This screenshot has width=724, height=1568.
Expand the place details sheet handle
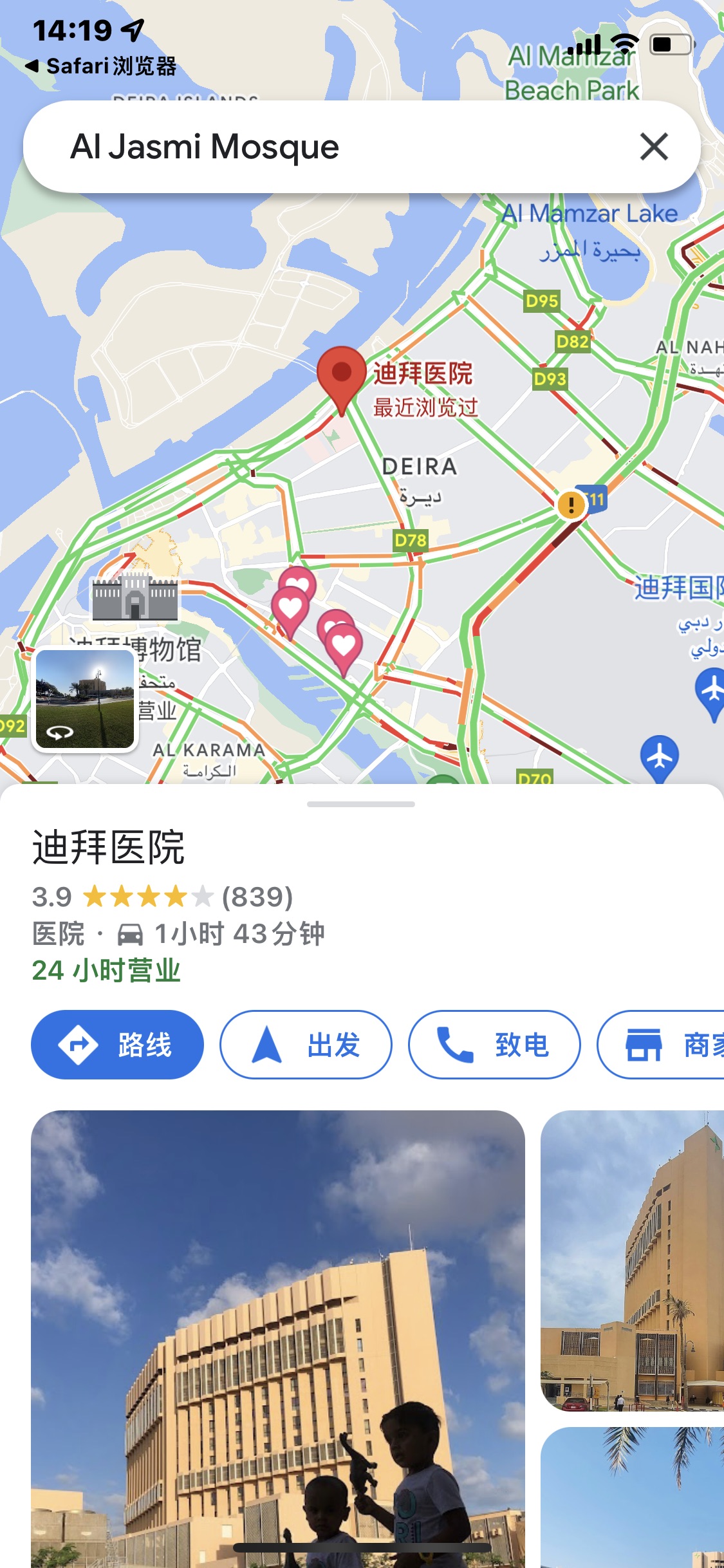361,804
